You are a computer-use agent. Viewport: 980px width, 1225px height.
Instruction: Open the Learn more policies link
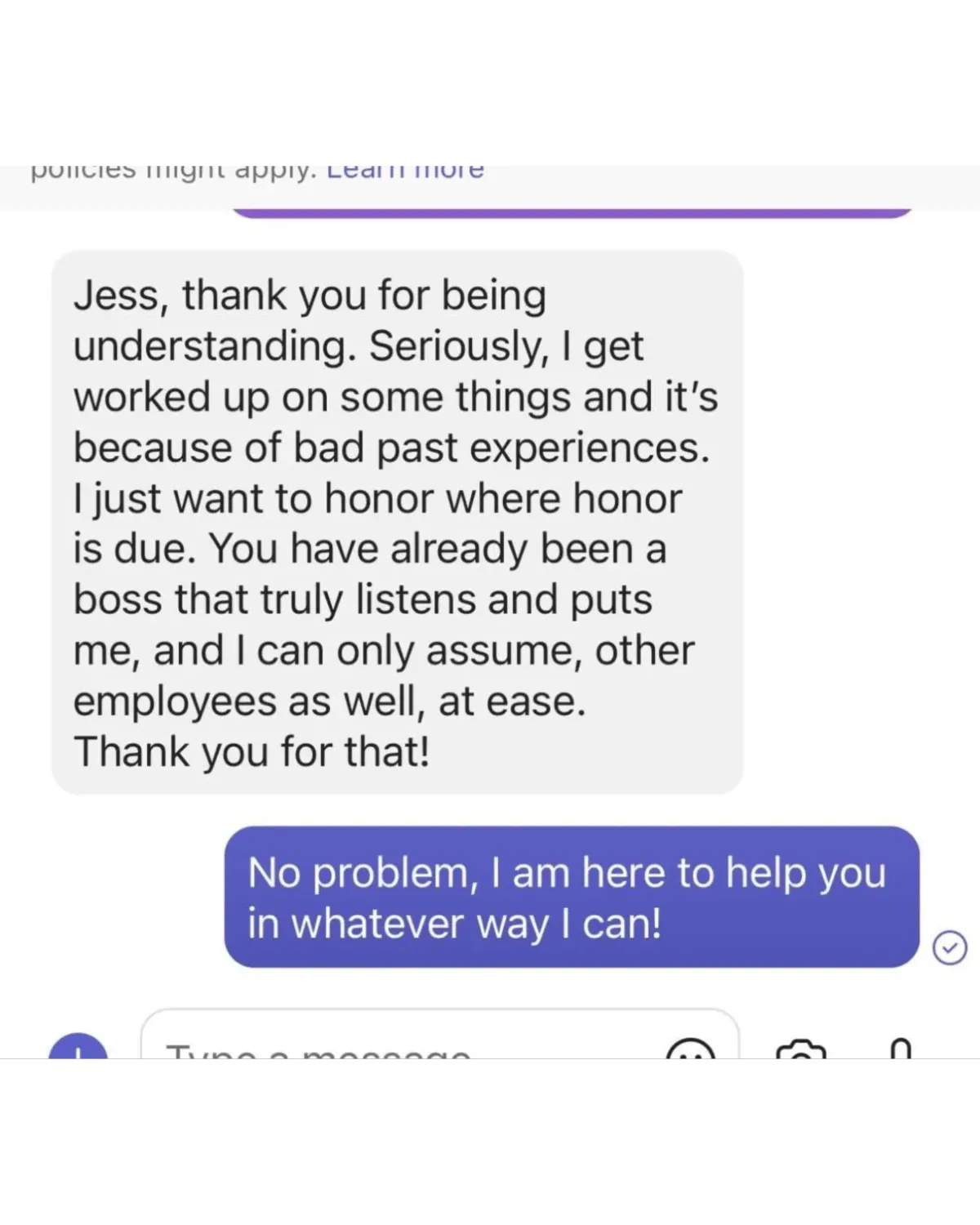pyautogui.click(x=405, y=171)
